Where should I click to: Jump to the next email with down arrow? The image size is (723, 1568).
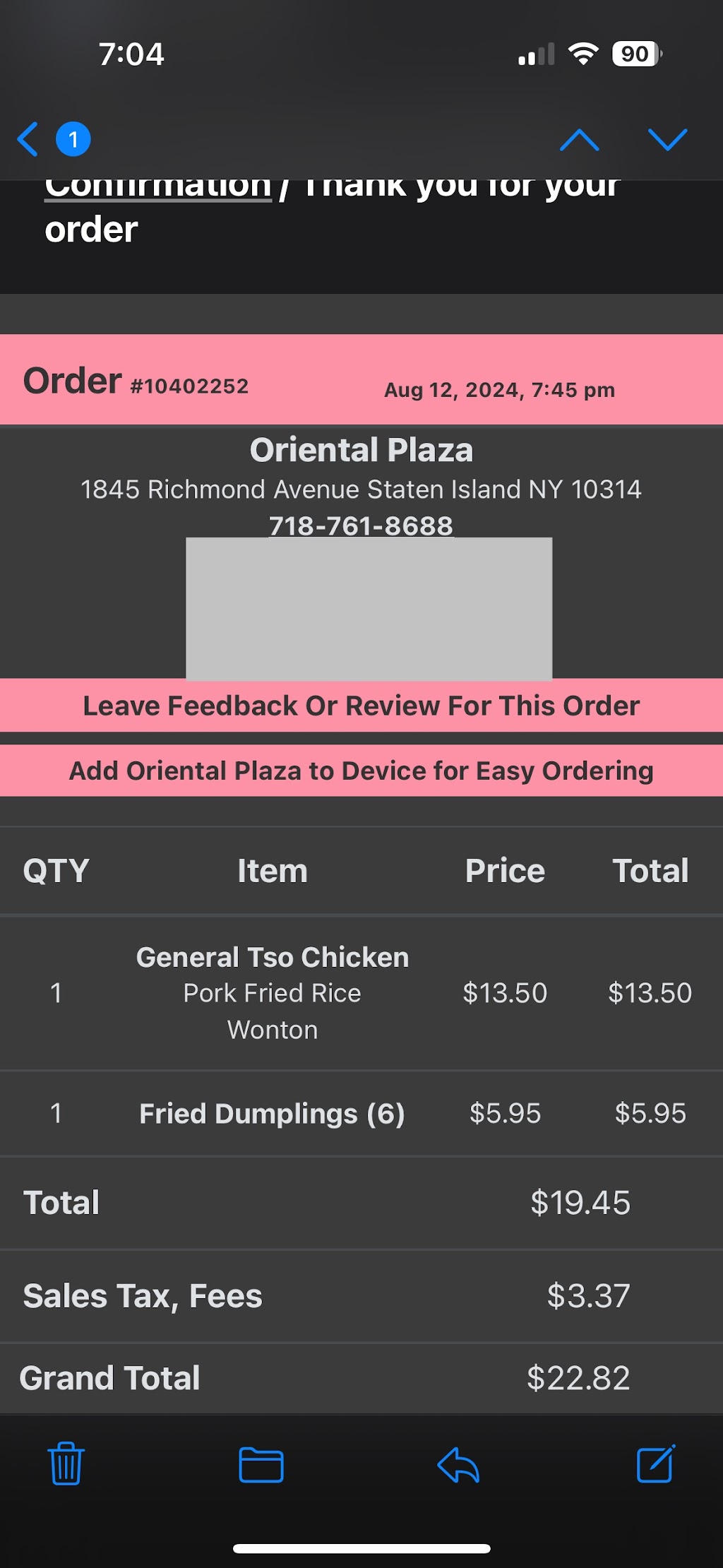[667, 139]
